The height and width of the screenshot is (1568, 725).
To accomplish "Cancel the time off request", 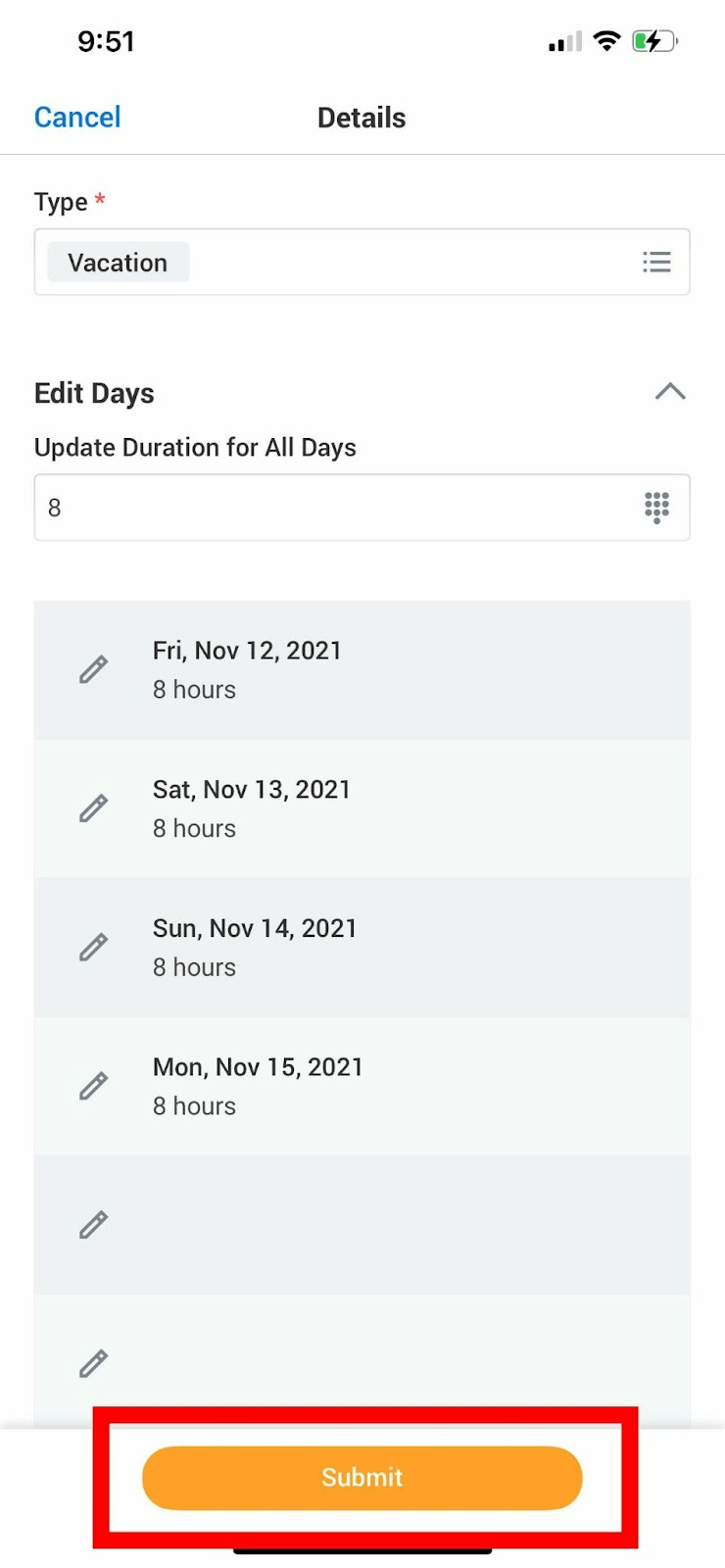I will click(x=76, y=117).
